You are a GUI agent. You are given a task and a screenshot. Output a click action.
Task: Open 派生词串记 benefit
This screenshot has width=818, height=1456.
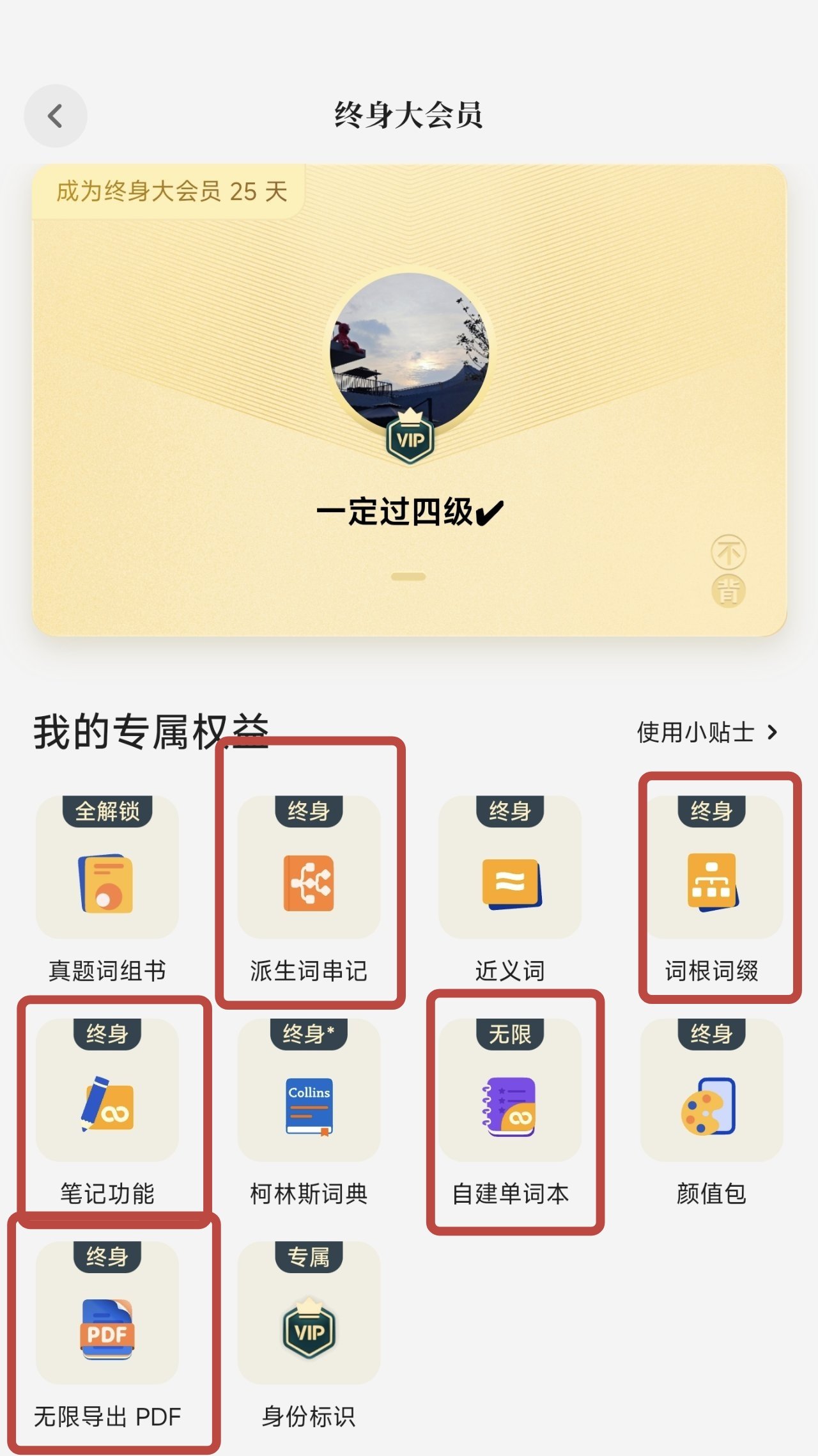tap(309, 883)
